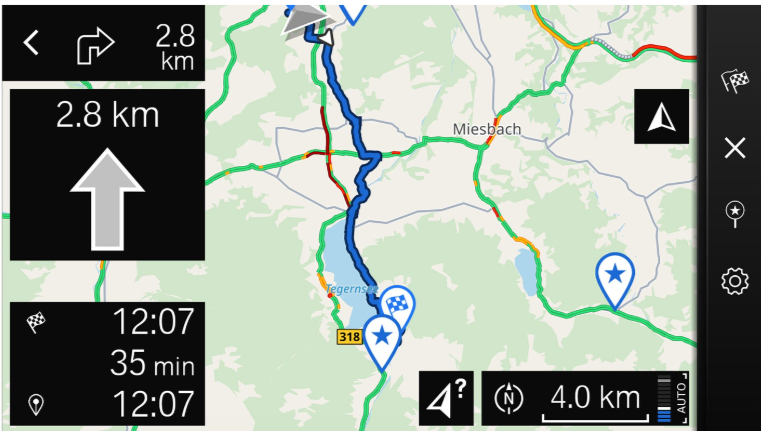Recenter the map on the vehicle position arrow
Viewport: 761px width, 431px height.
click(661, 117)
